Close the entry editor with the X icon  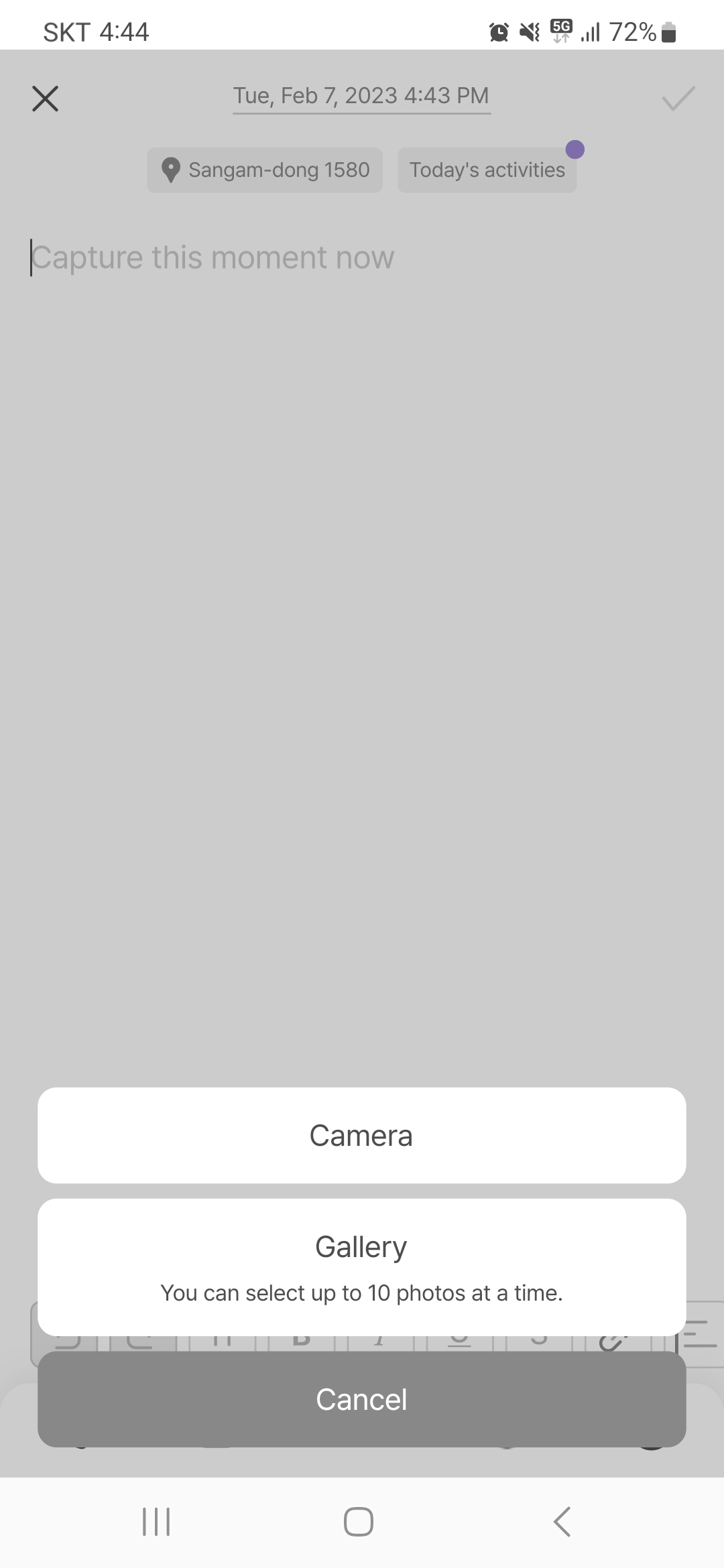[45, 99]
